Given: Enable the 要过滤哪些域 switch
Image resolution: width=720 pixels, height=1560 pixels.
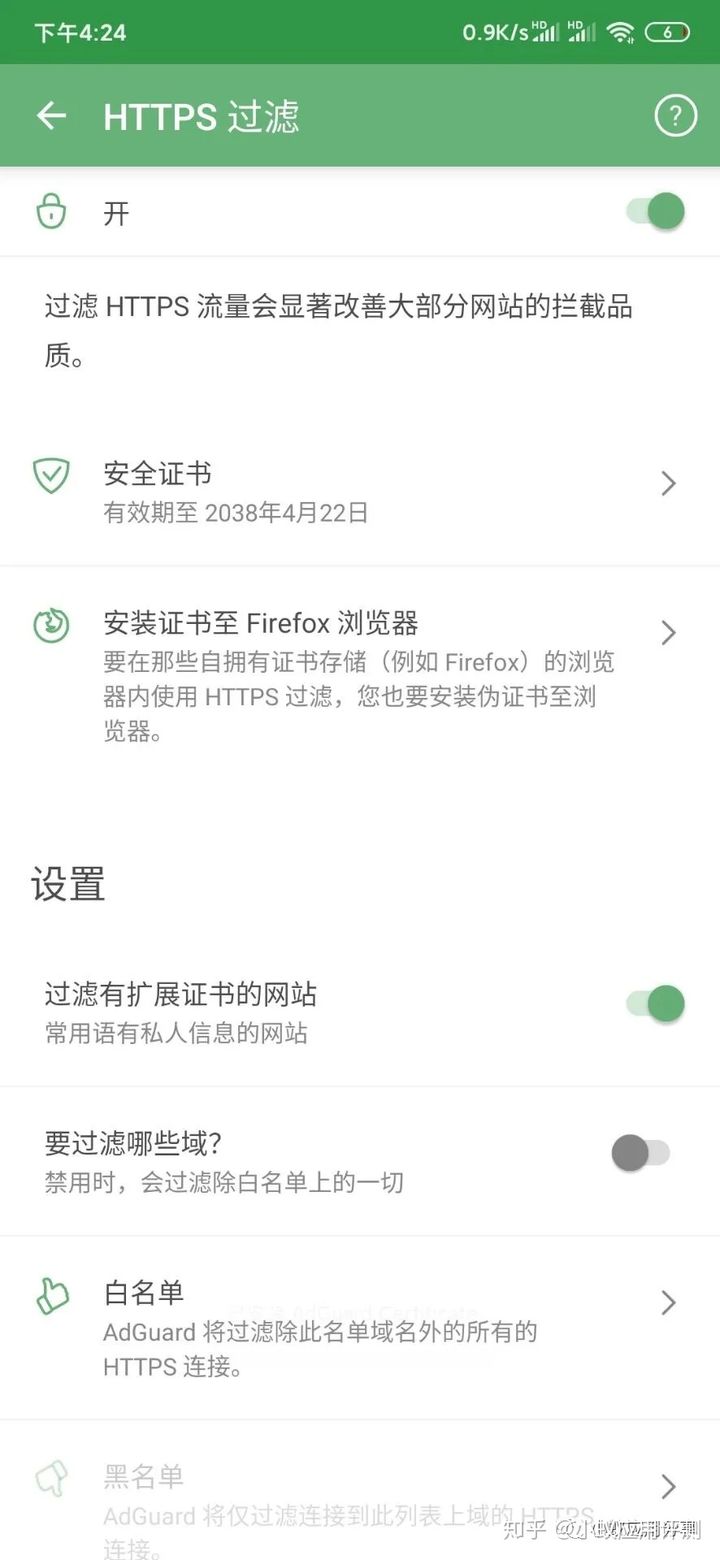Looking at the screenshot, I should pyautogui.click(x=640, y=1153).
